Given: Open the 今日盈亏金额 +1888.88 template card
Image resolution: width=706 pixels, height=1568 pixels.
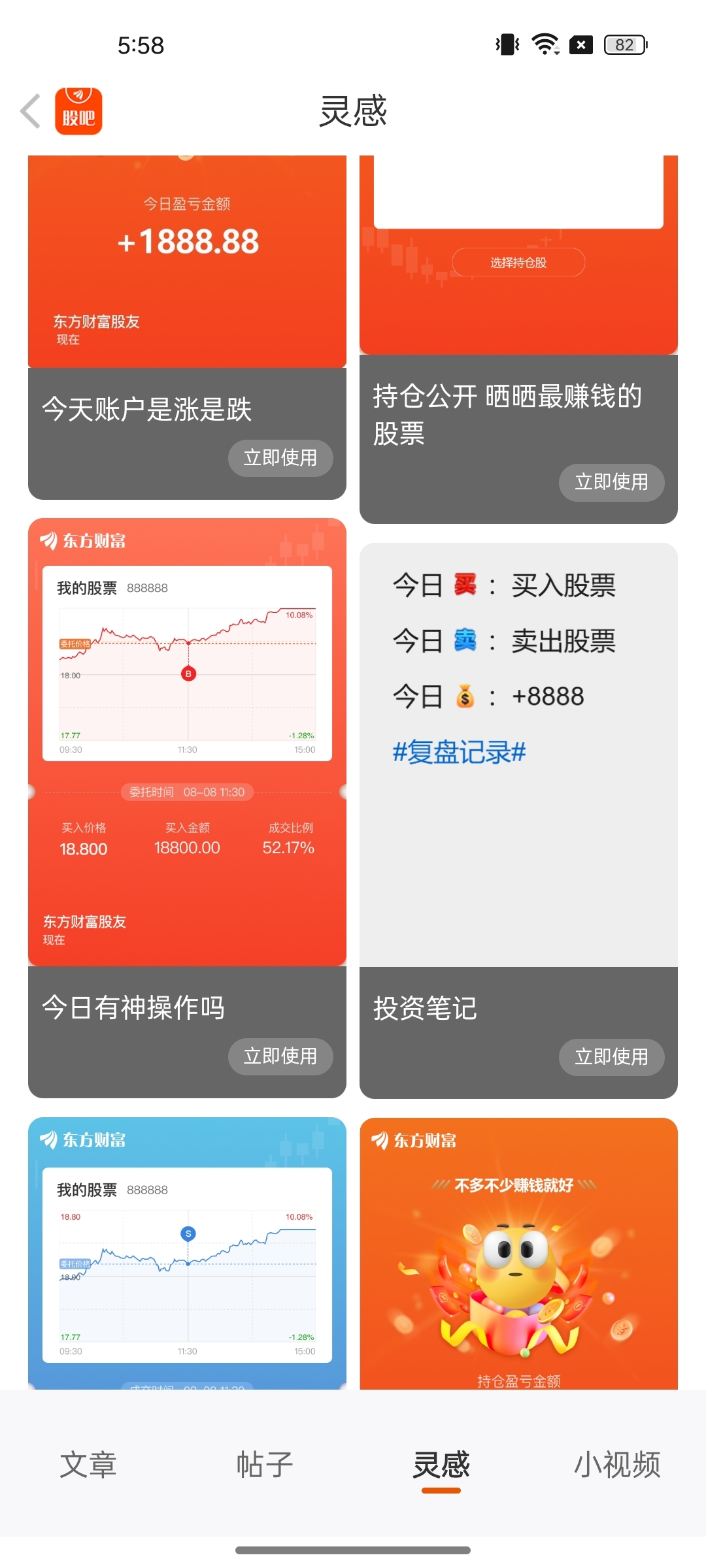Looking at the screenshot, I should 187,261.
